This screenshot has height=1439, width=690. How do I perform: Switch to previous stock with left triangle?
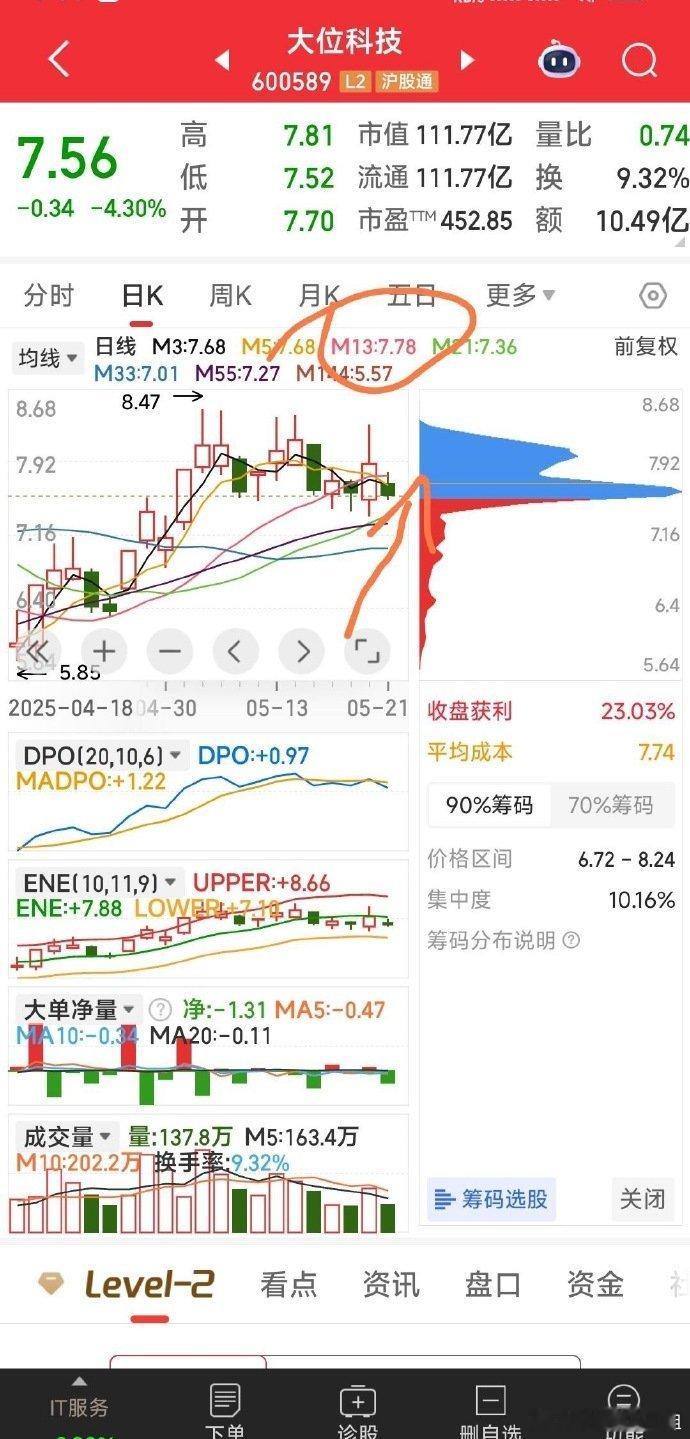pos(222,61)
